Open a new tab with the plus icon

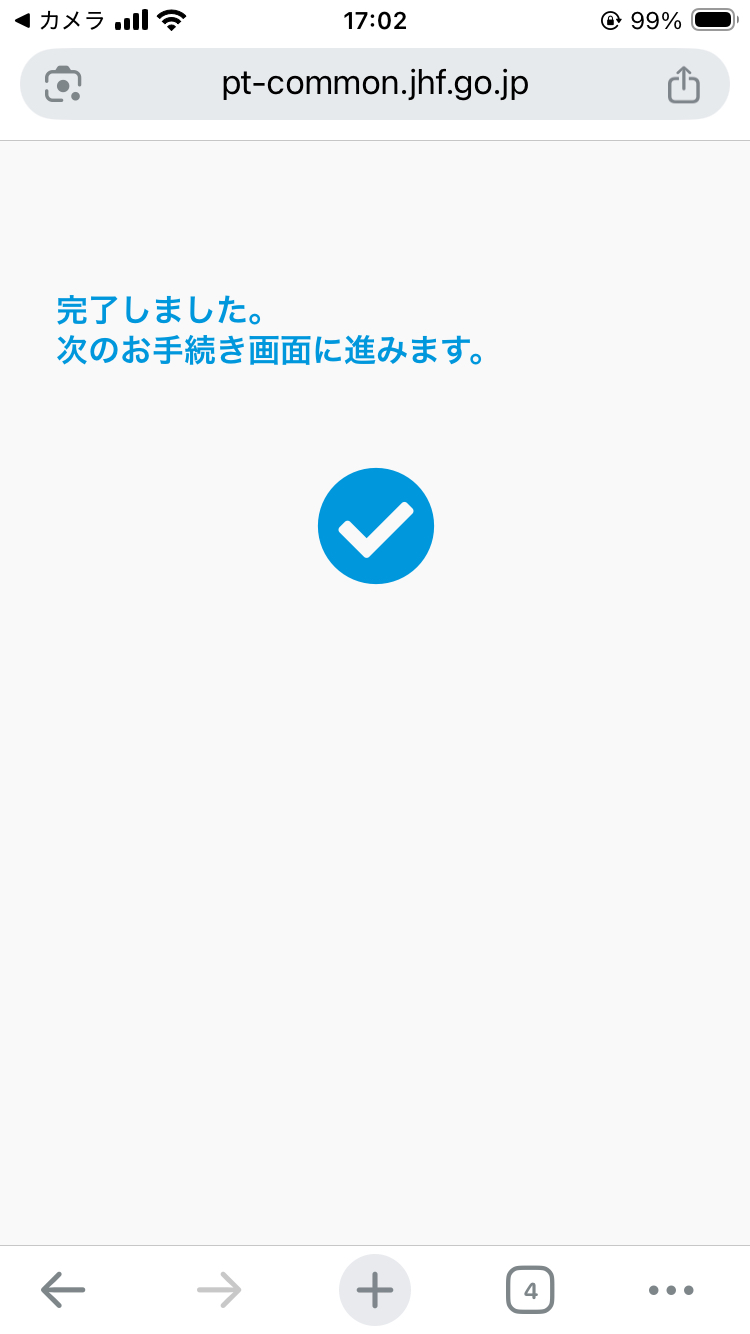click(374, 1289)
